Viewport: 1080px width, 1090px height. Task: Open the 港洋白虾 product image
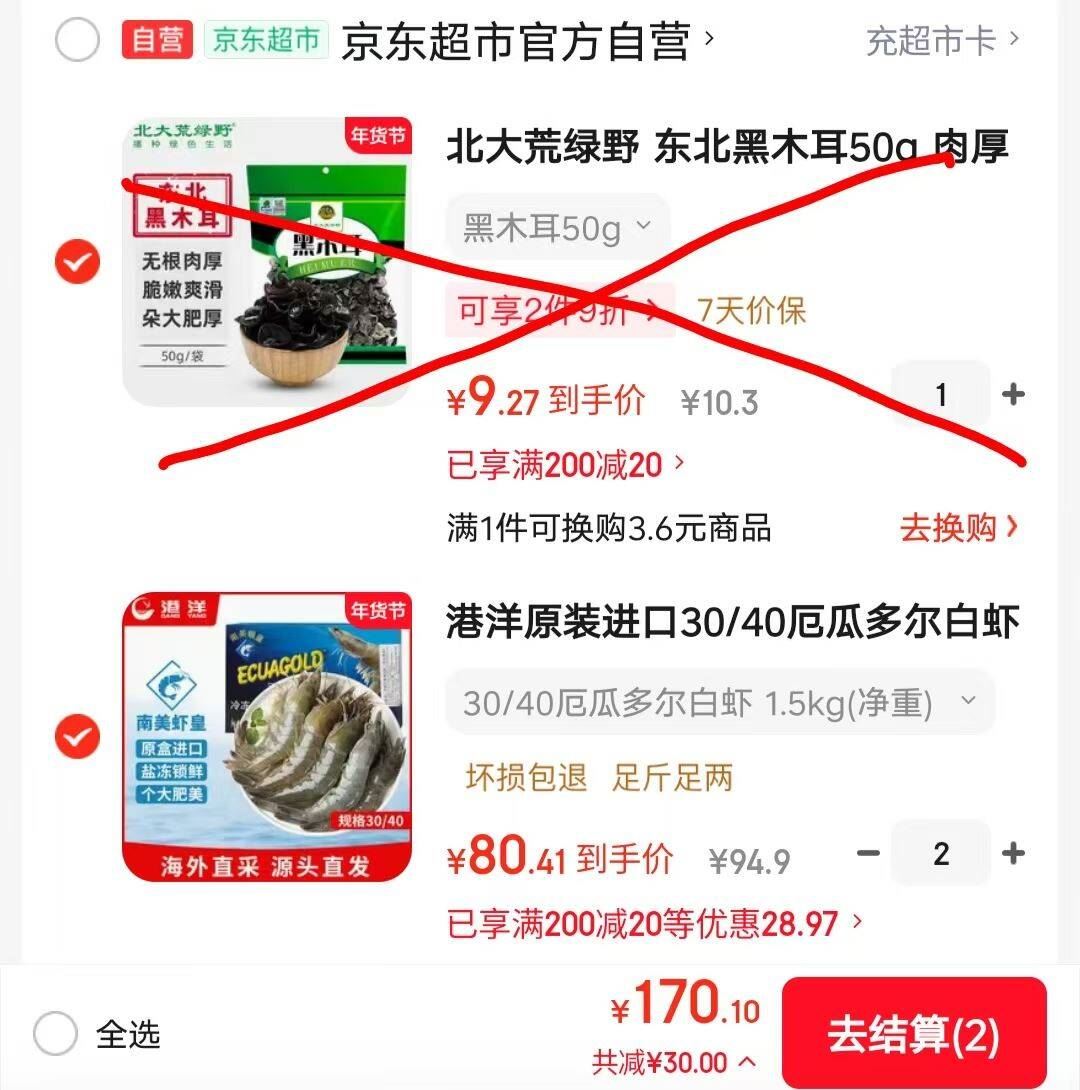[x=267, y=737]
